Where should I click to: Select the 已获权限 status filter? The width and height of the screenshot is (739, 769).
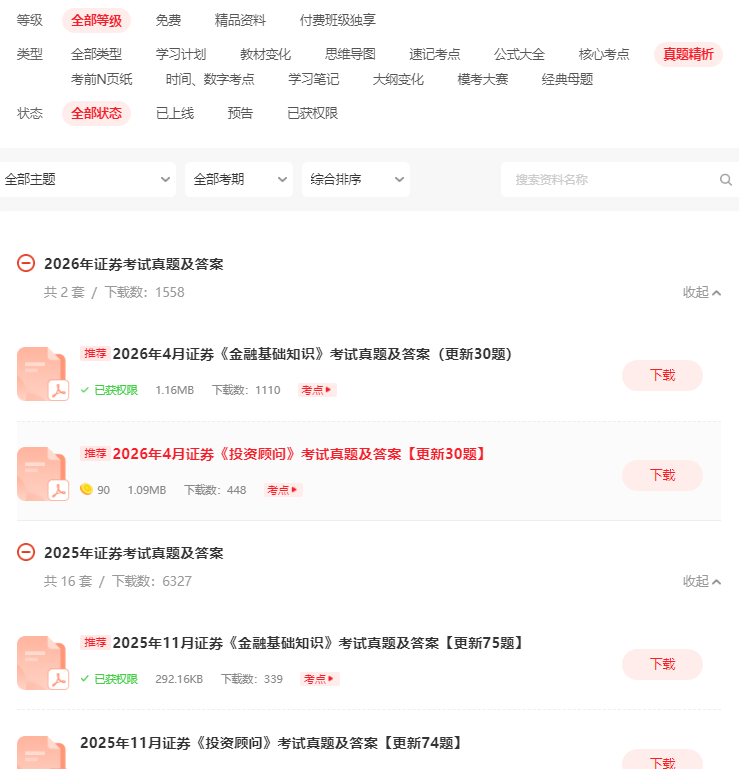(312, 113)
